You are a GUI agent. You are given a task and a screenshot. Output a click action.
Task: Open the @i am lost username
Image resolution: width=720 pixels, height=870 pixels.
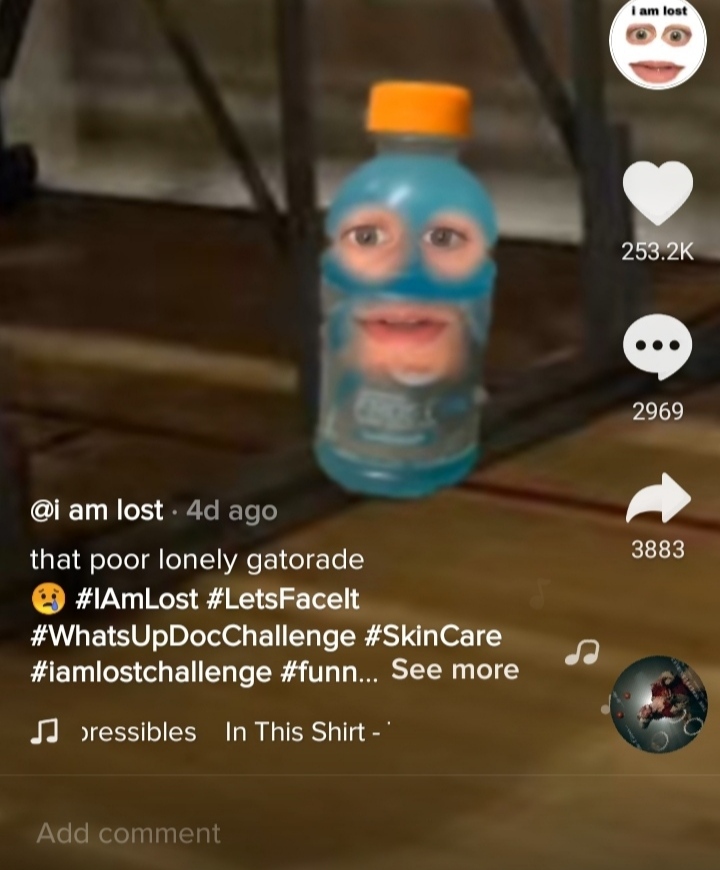point(97,510)
